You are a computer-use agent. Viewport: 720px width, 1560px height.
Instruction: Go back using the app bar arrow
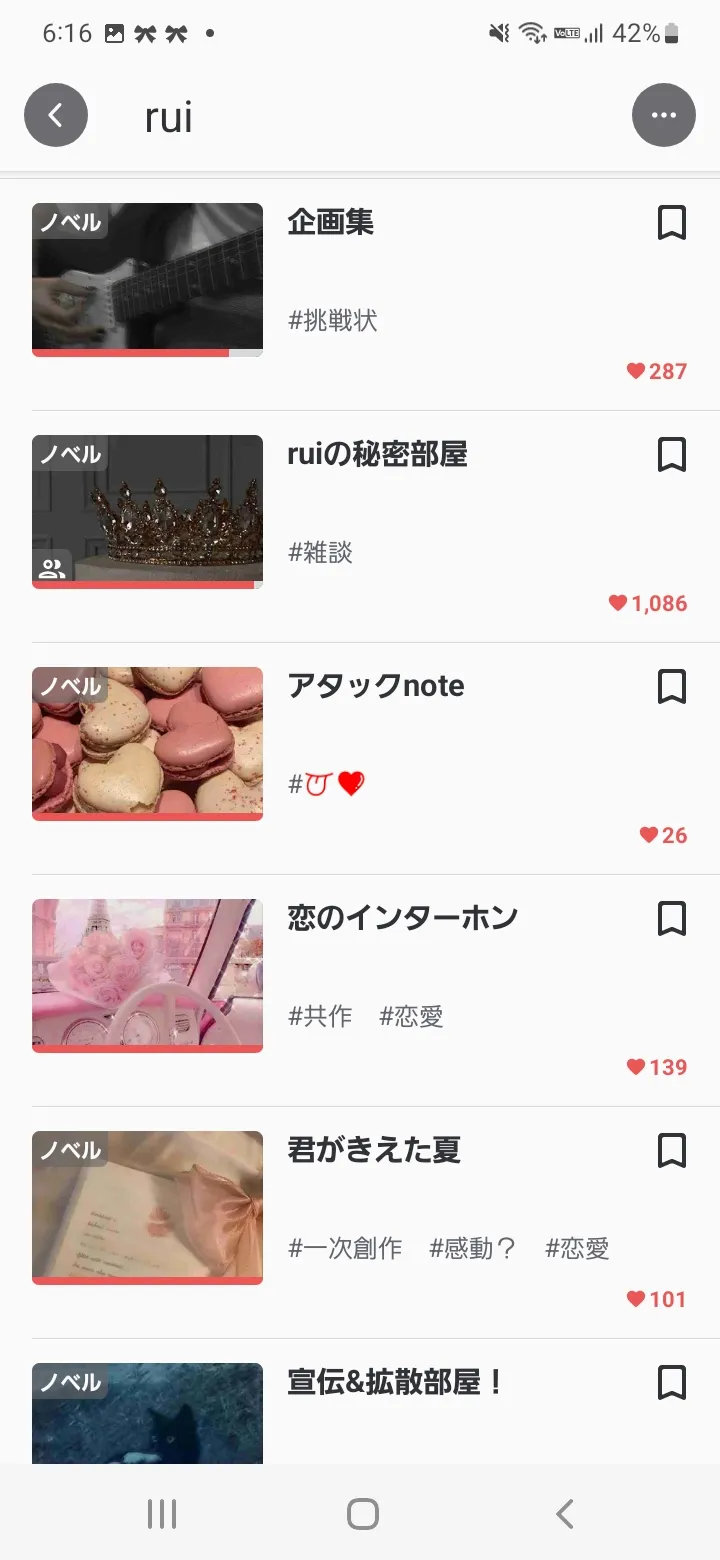56,116
